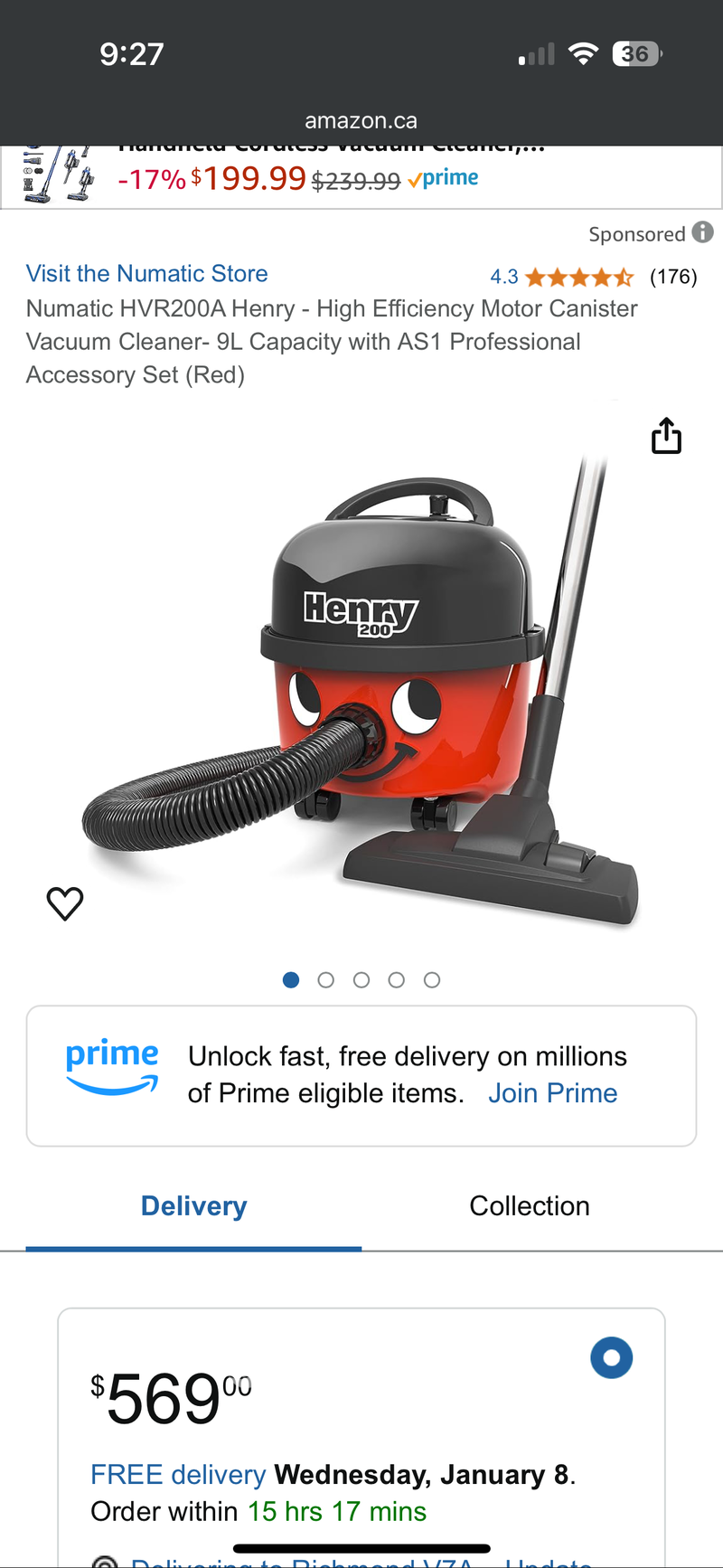The width and height of the screenshot is (723, 1568).
Task: Tap the amazon.ca address bar
Action: click(x=361, y=120)
